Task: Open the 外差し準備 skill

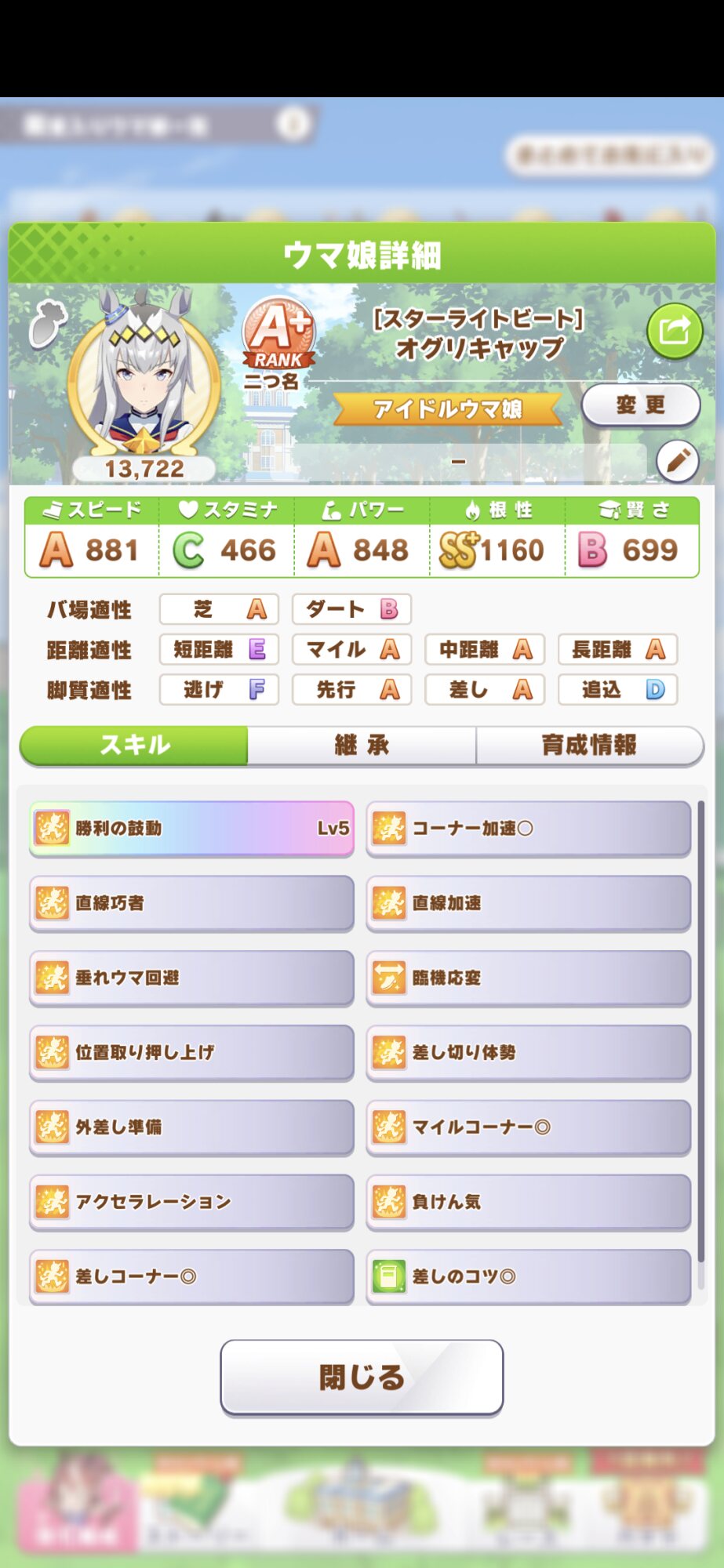Action: 191,1127
